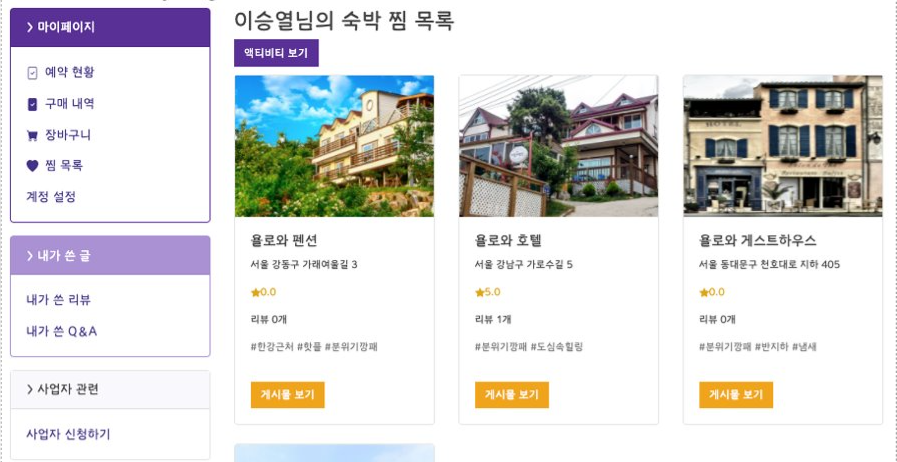This screenshot has height=462, width=897.
Task: Toggle the 사업자 관련 section header
Action: (x=110, y=389)
